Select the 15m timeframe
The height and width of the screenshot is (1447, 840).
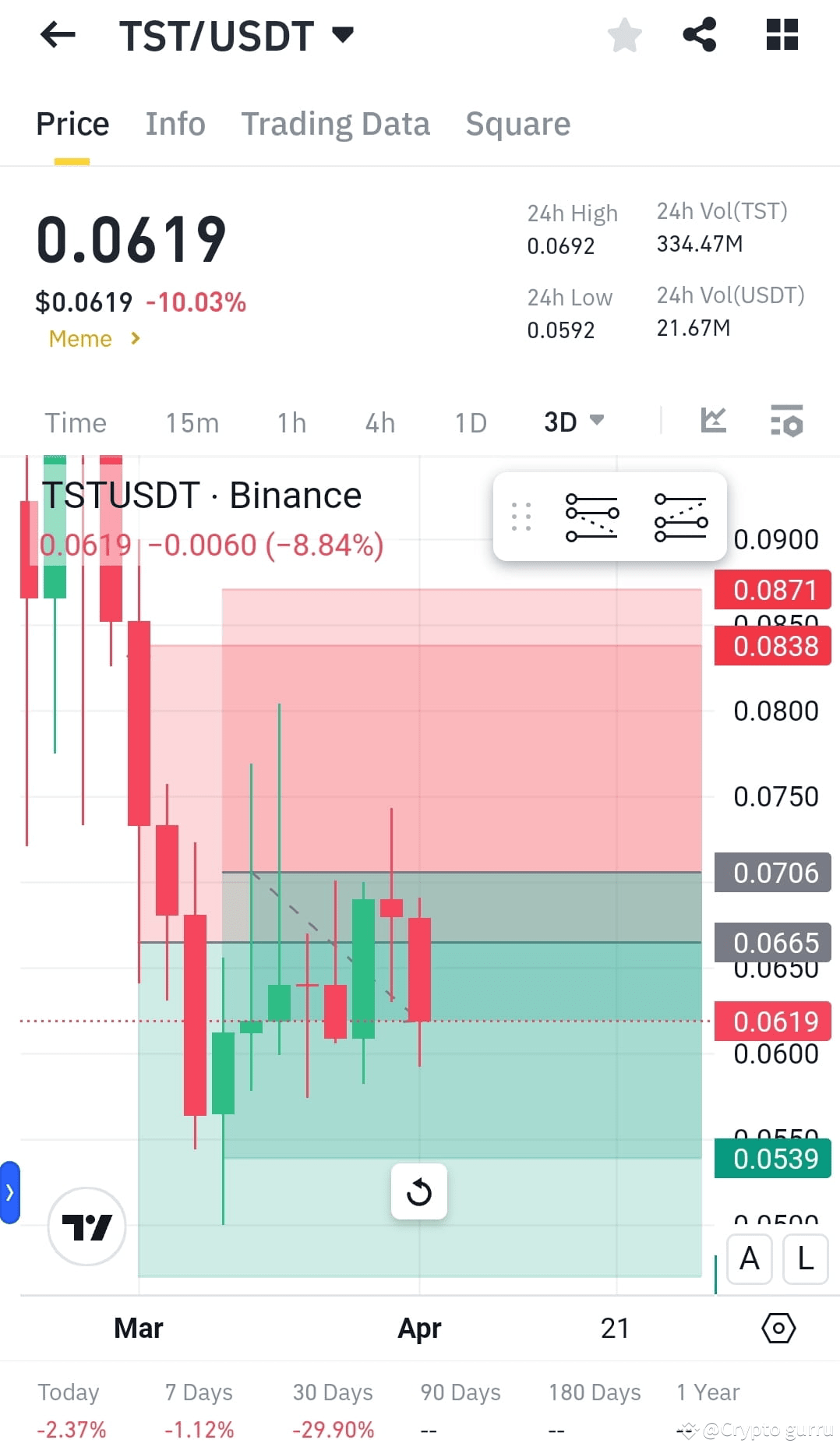(x=192, y=422)
